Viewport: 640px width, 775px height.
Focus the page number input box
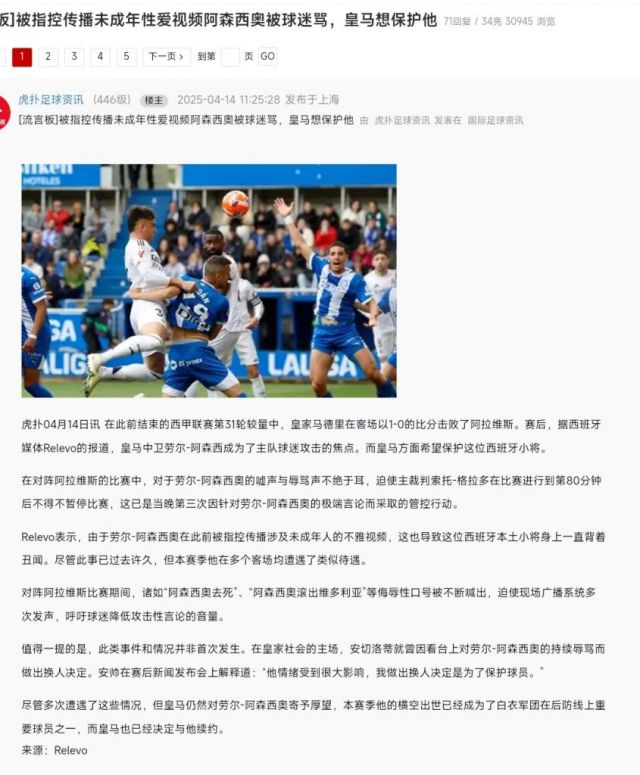pos(230,57)
